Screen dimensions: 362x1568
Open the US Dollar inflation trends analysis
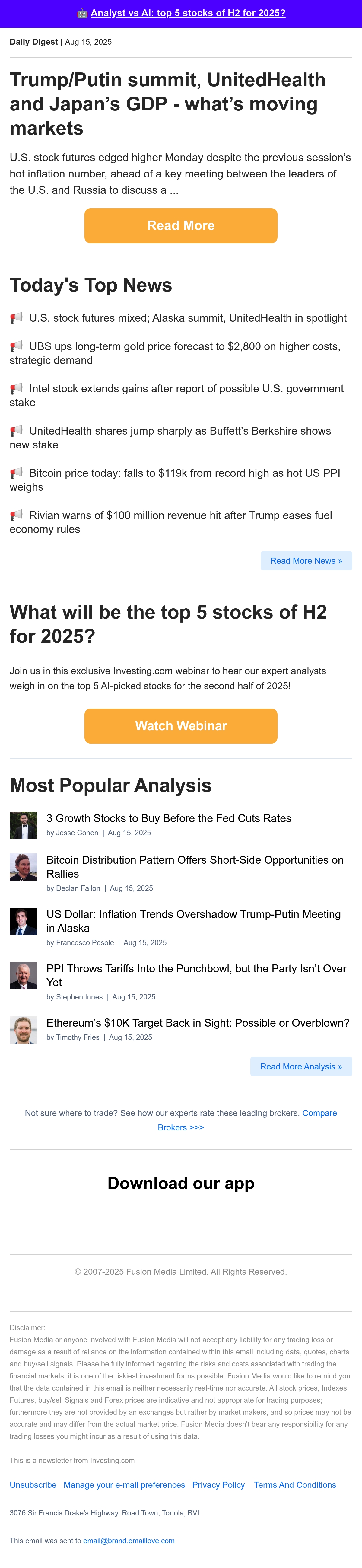tap(193, 921)
